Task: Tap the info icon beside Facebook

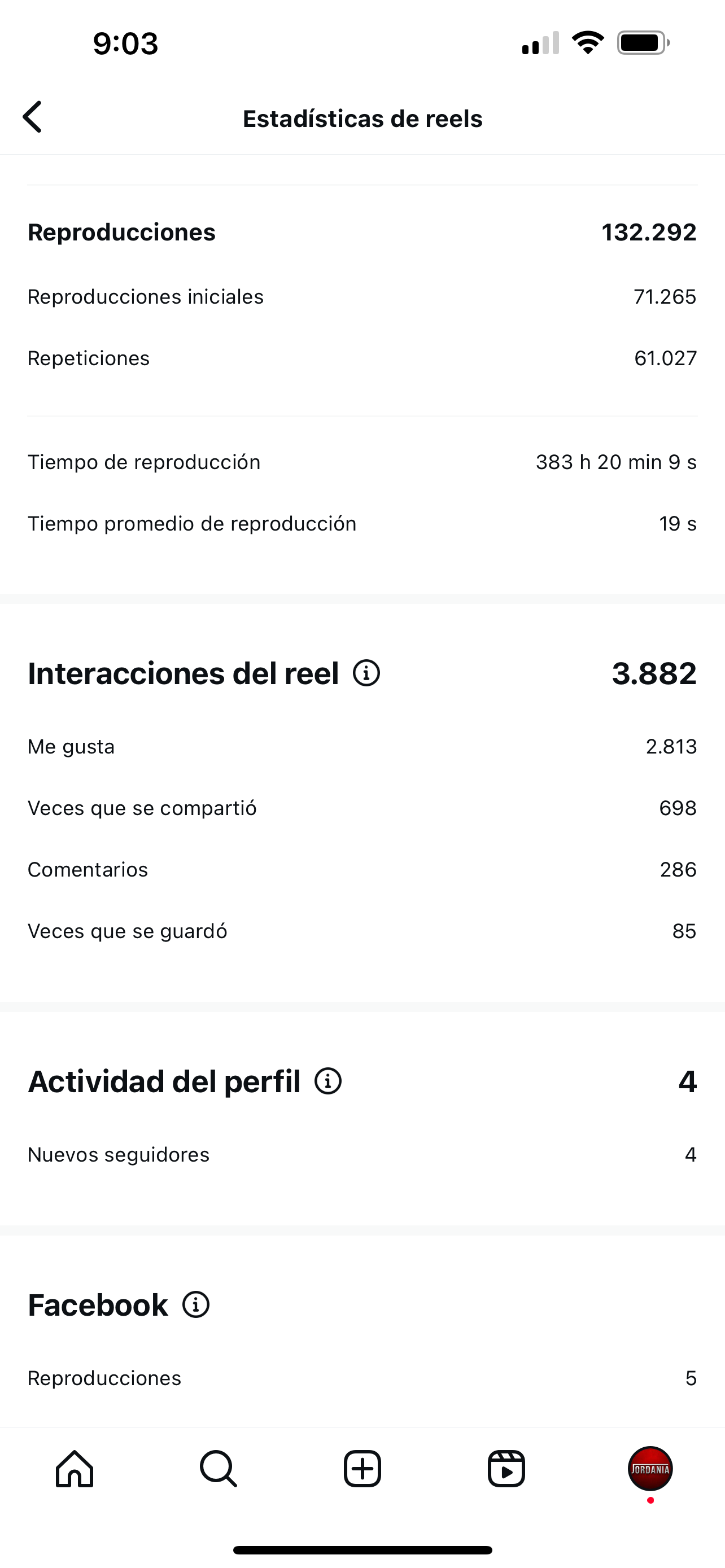Action: tap(196, 1304)
